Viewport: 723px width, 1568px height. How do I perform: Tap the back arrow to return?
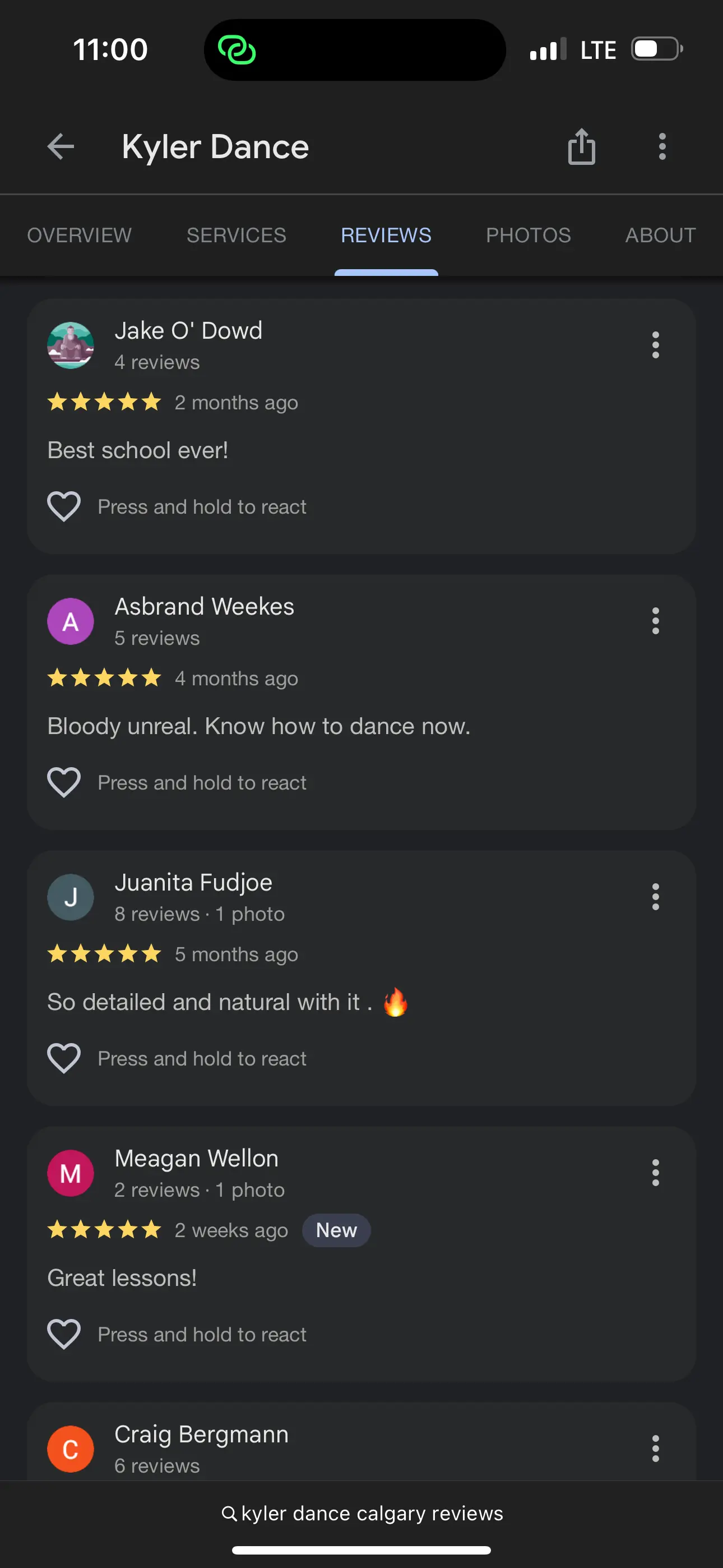(x=59, y=146)
